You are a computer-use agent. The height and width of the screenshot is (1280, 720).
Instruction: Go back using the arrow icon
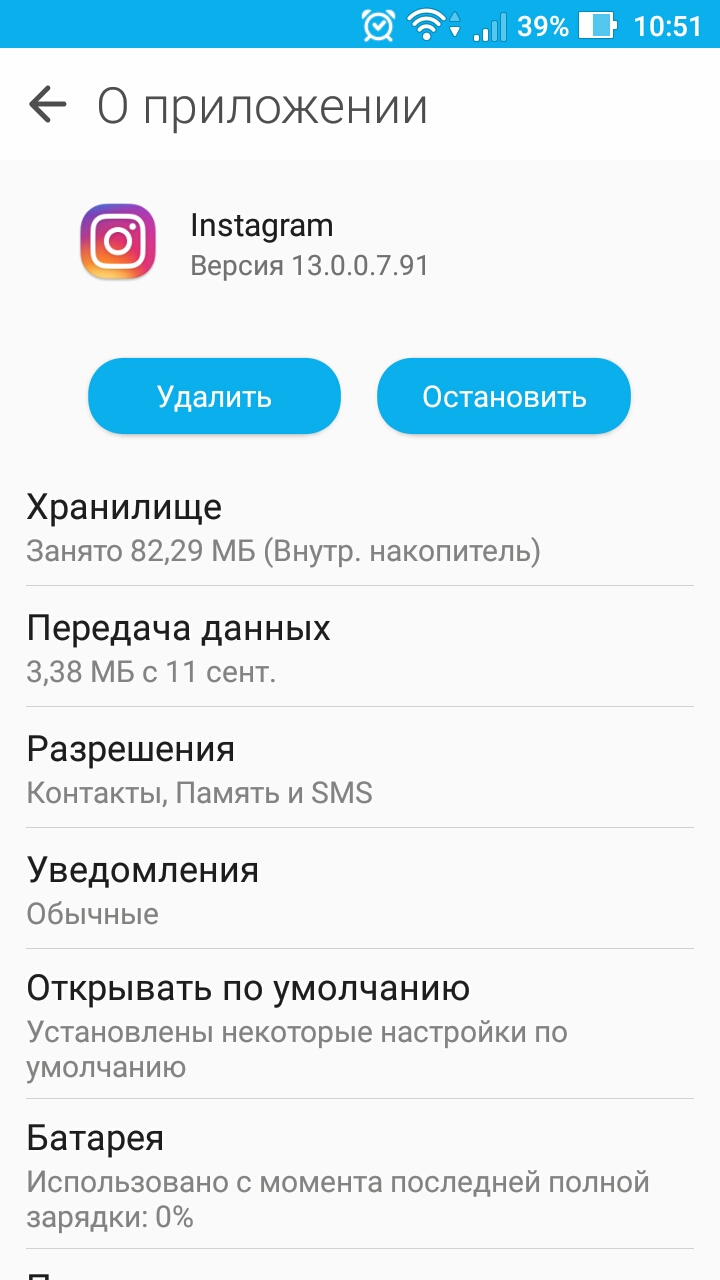click(48, 104)
